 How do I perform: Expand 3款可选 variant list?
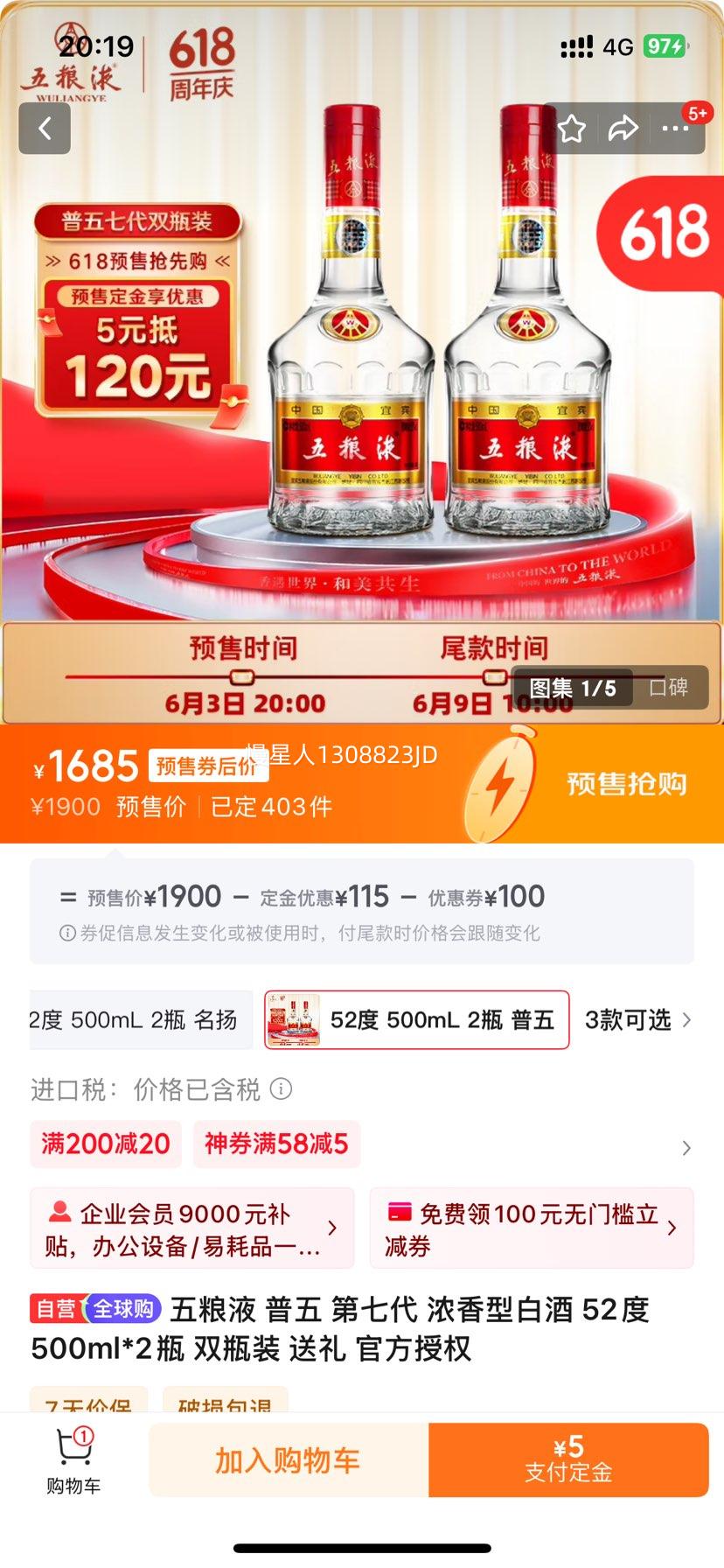coord(637,1019)
